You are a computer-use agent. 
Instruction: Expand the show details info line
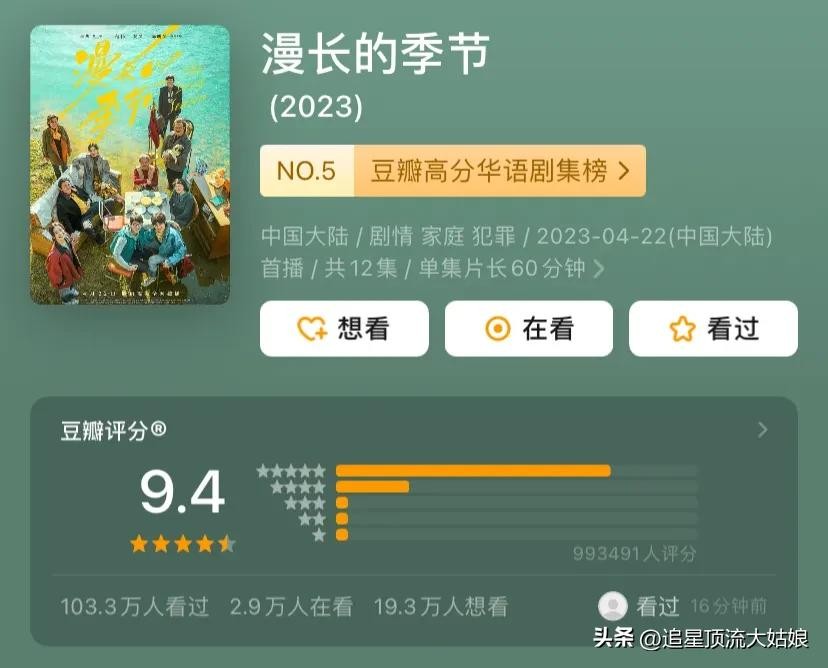click(x=599, y=269)
